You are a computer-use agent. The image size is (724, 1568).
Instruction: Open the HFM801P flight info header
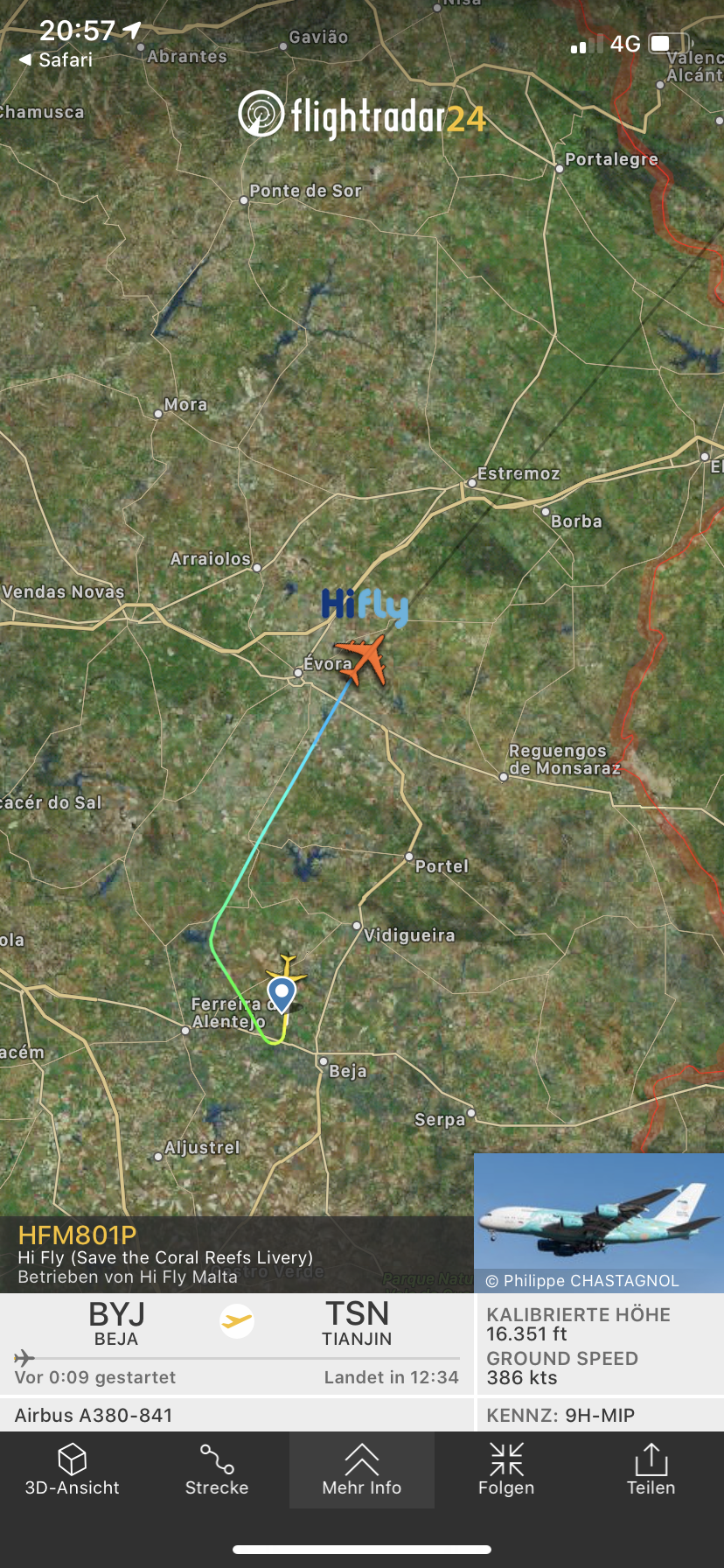click(237, 1255)
